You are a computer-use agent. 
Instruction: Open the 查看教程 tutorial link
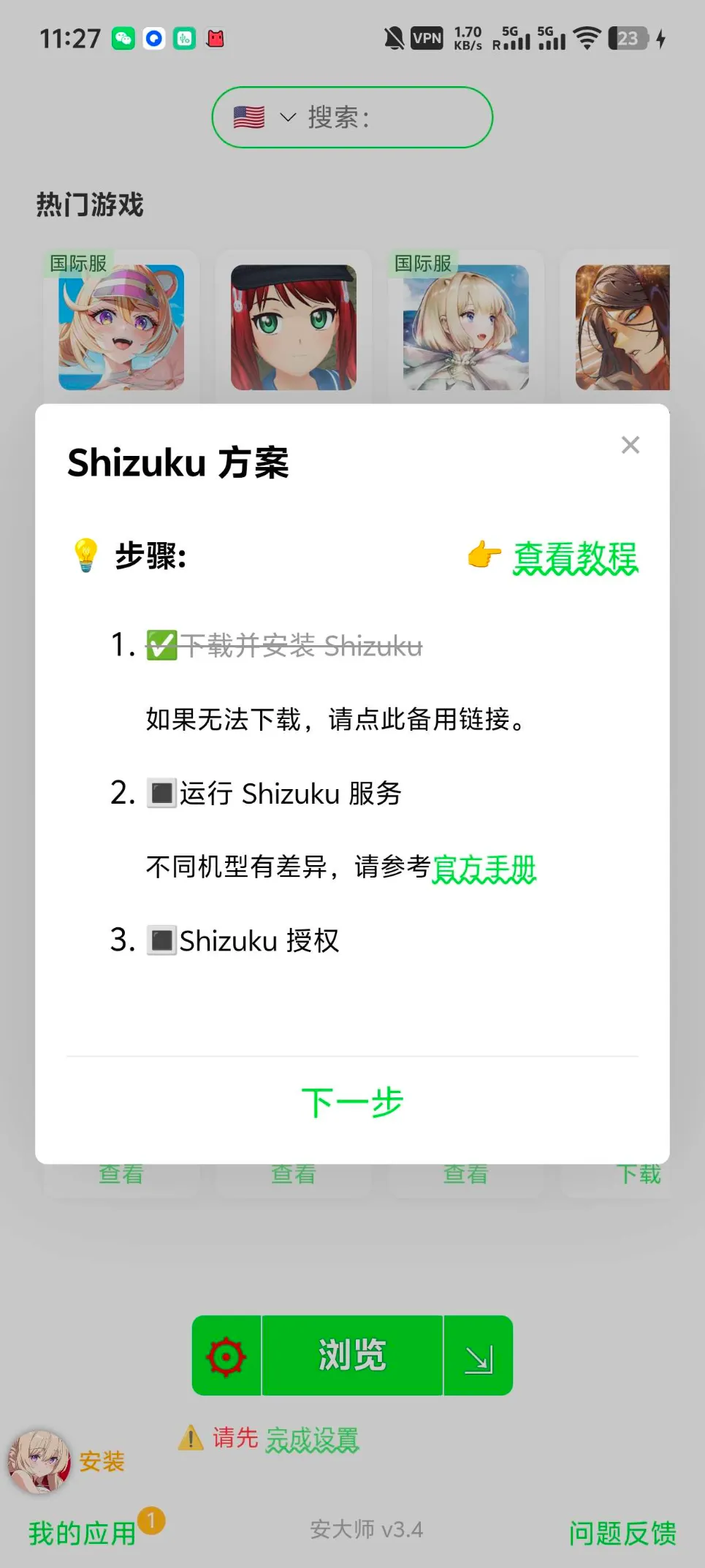(574, 557)
